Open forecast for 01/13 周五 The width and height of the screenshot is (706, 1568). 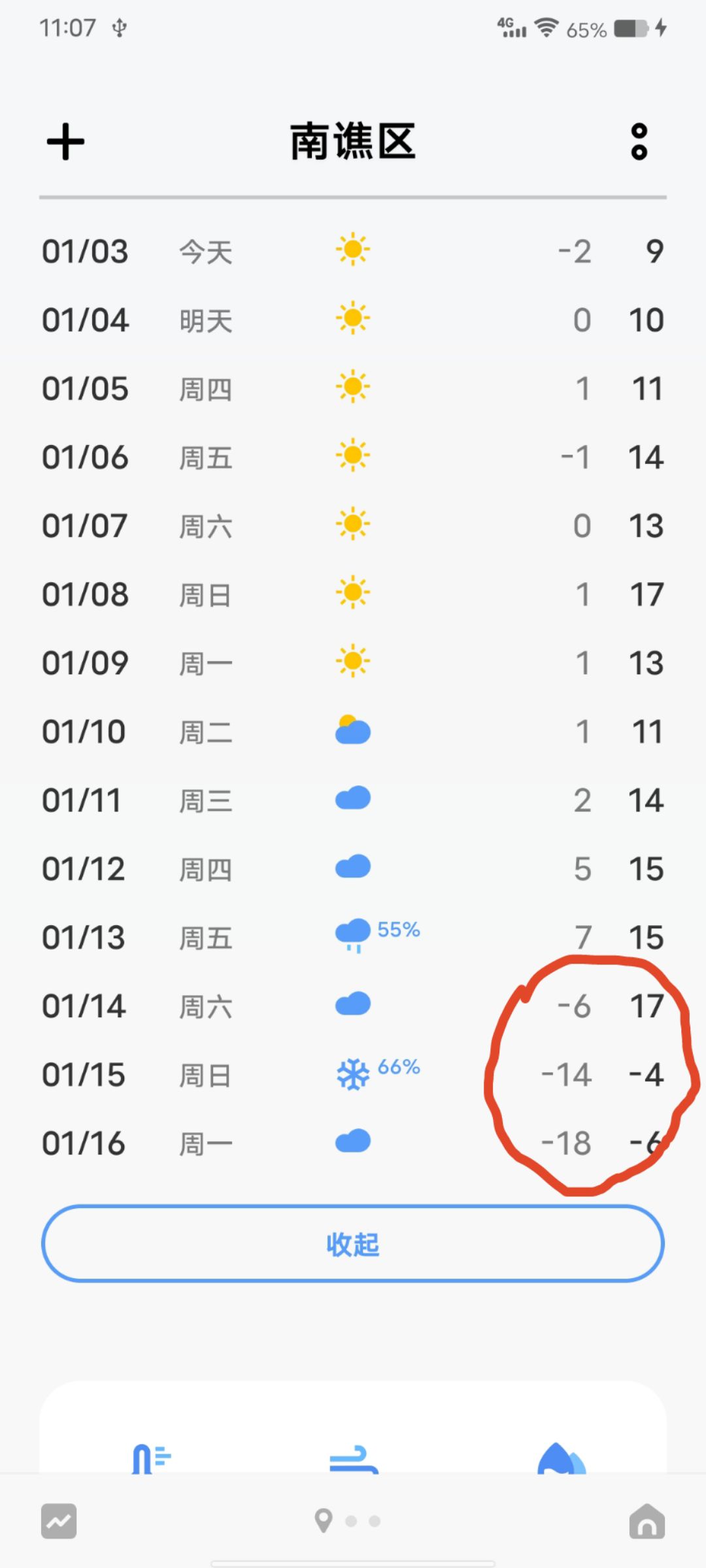353,938
